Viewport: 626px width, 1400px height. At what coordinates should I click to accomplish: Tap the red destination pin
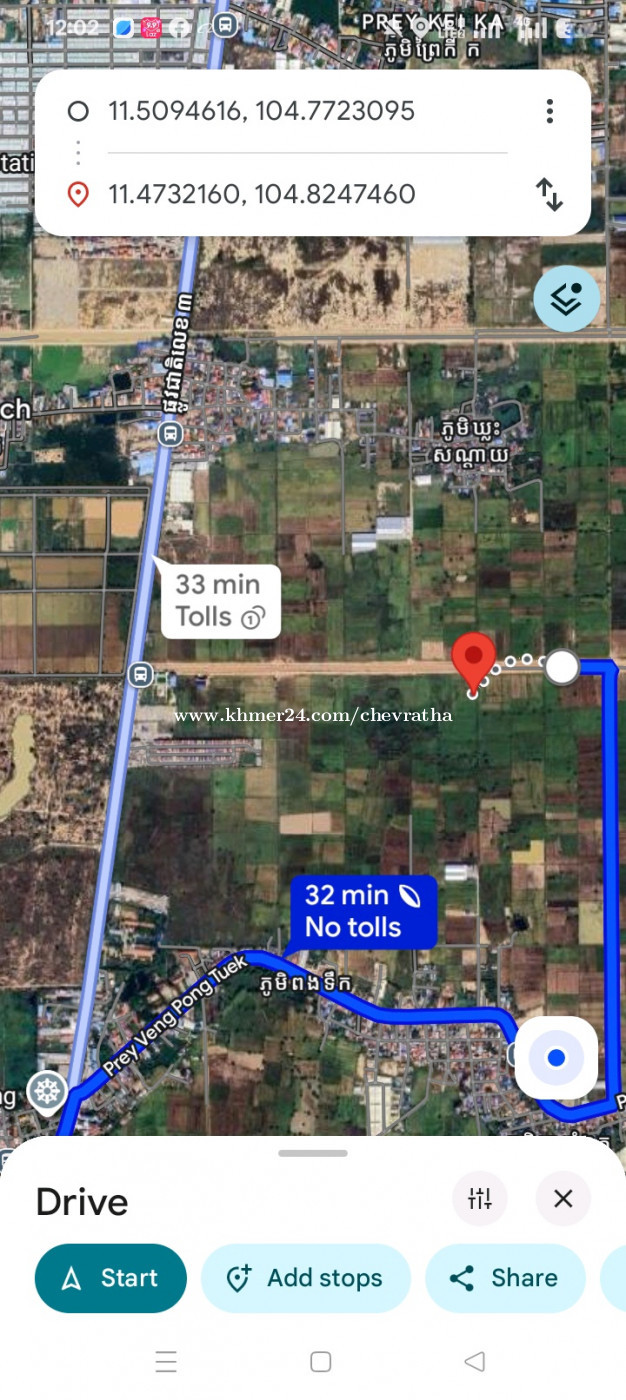474,660
